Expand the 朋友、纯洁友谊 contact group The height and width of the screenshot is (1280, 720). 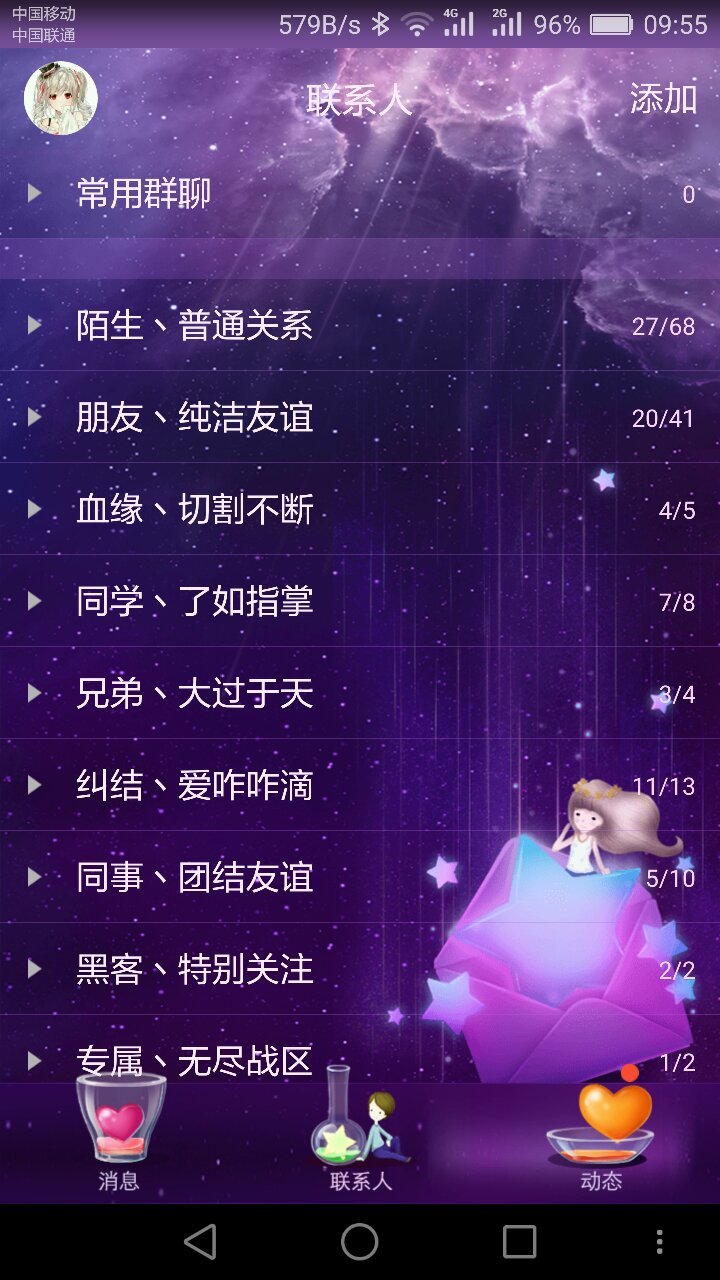pyautogui.click(x=195, y=418)
